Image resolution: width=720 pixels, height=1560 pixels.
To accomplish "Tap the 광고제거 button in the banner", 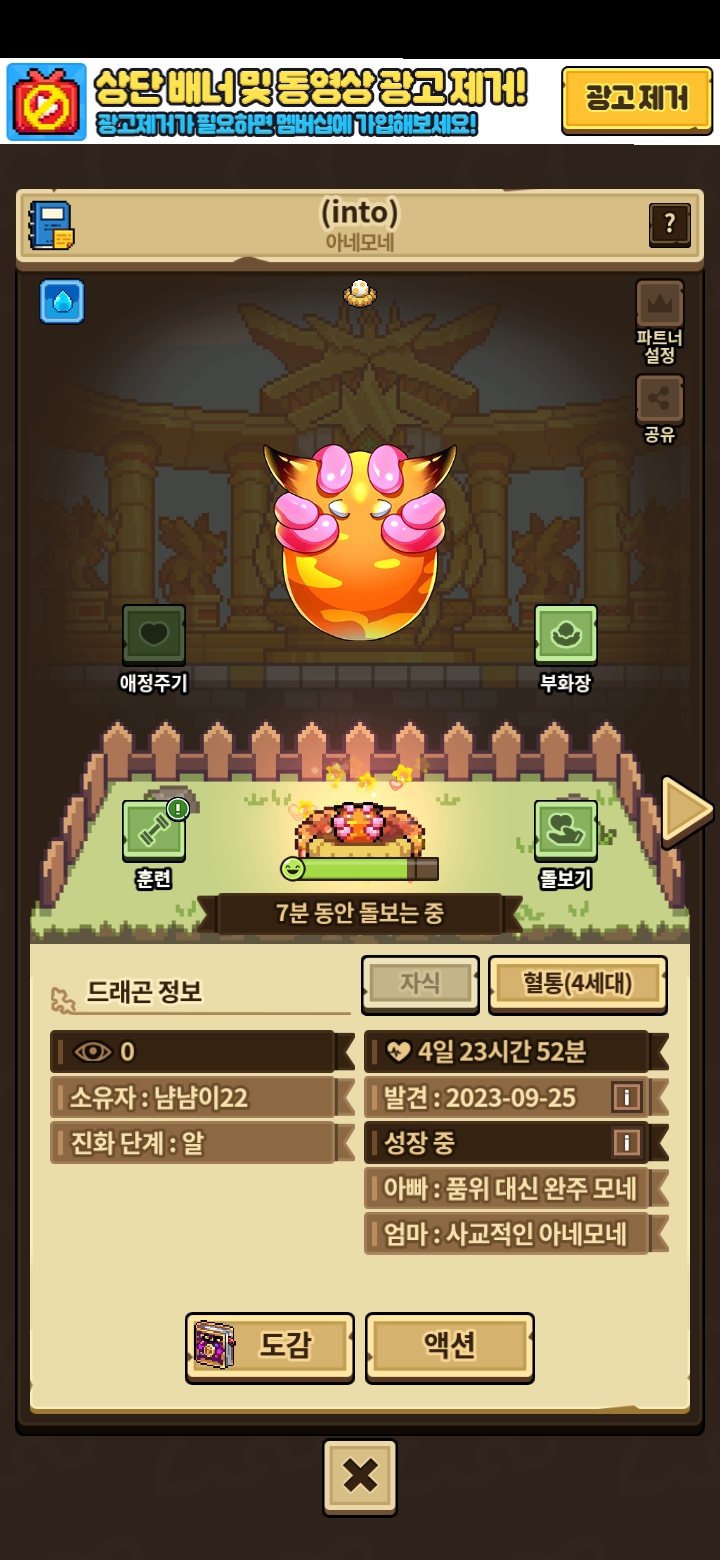I will [x=637, y=100].
